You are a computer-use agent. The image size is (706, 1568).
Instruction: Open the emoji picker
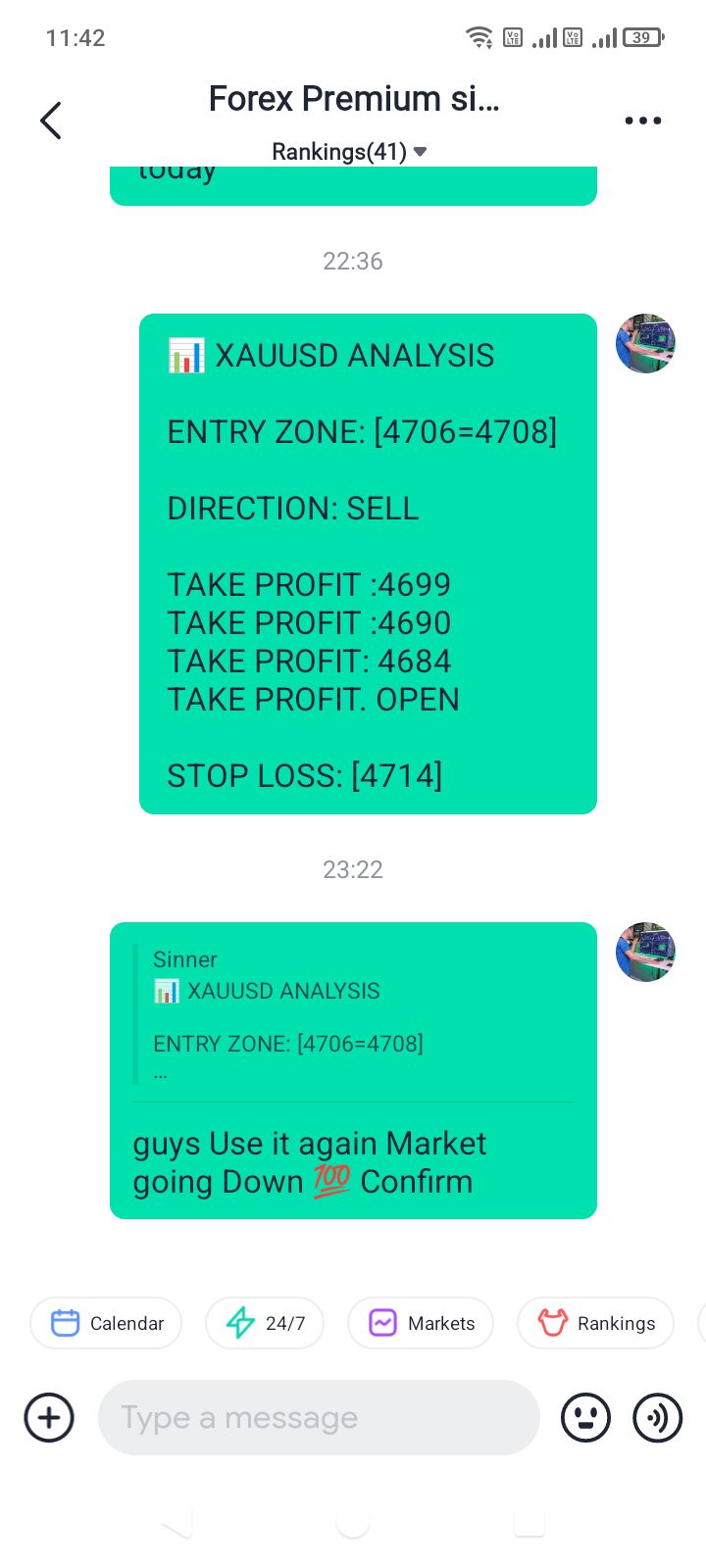[x=585, y=1417]
